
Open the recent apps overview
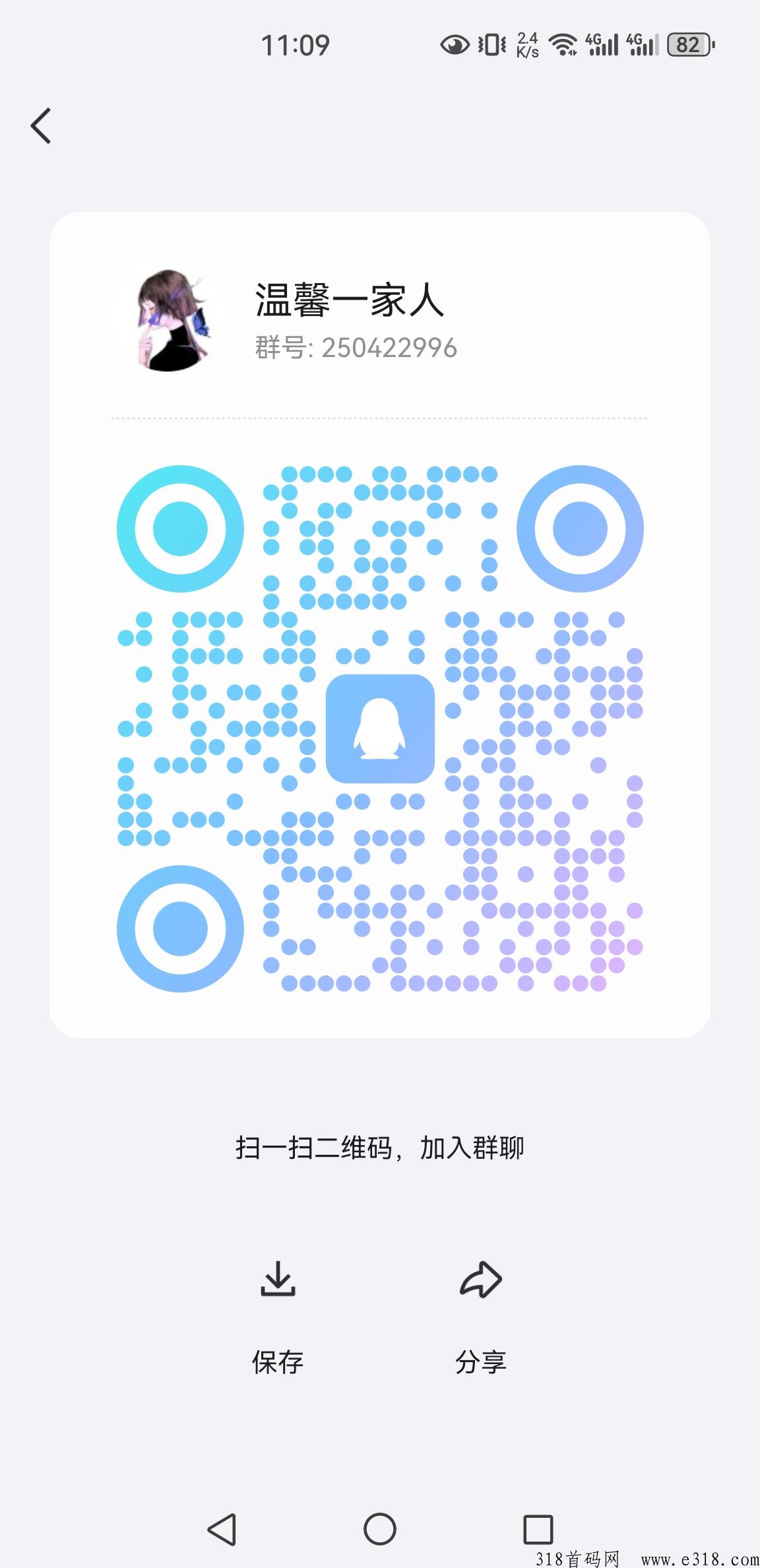point(538,1528)
